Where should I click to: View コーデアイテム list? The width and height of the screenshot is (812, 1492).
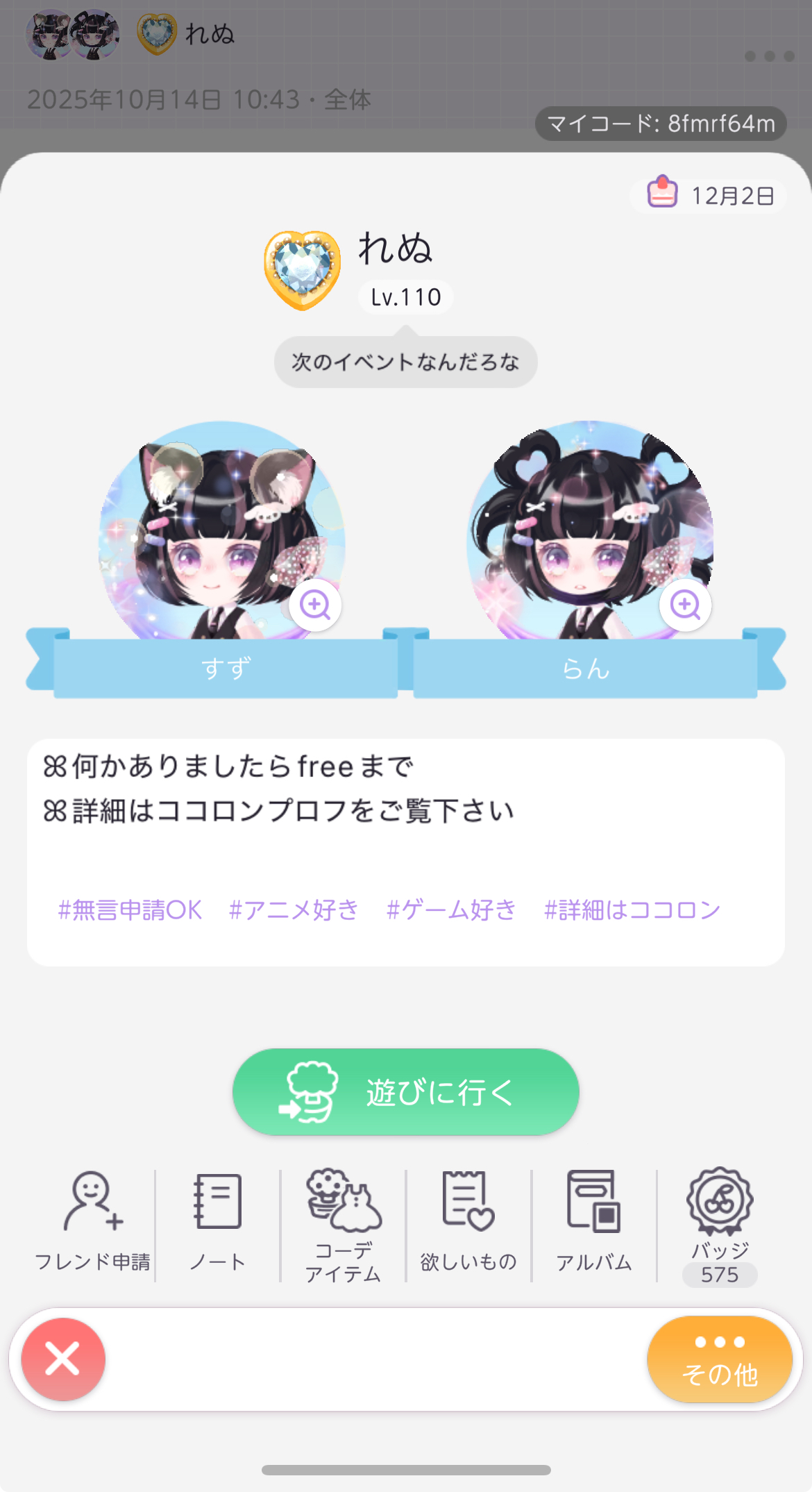point(344,1225)
